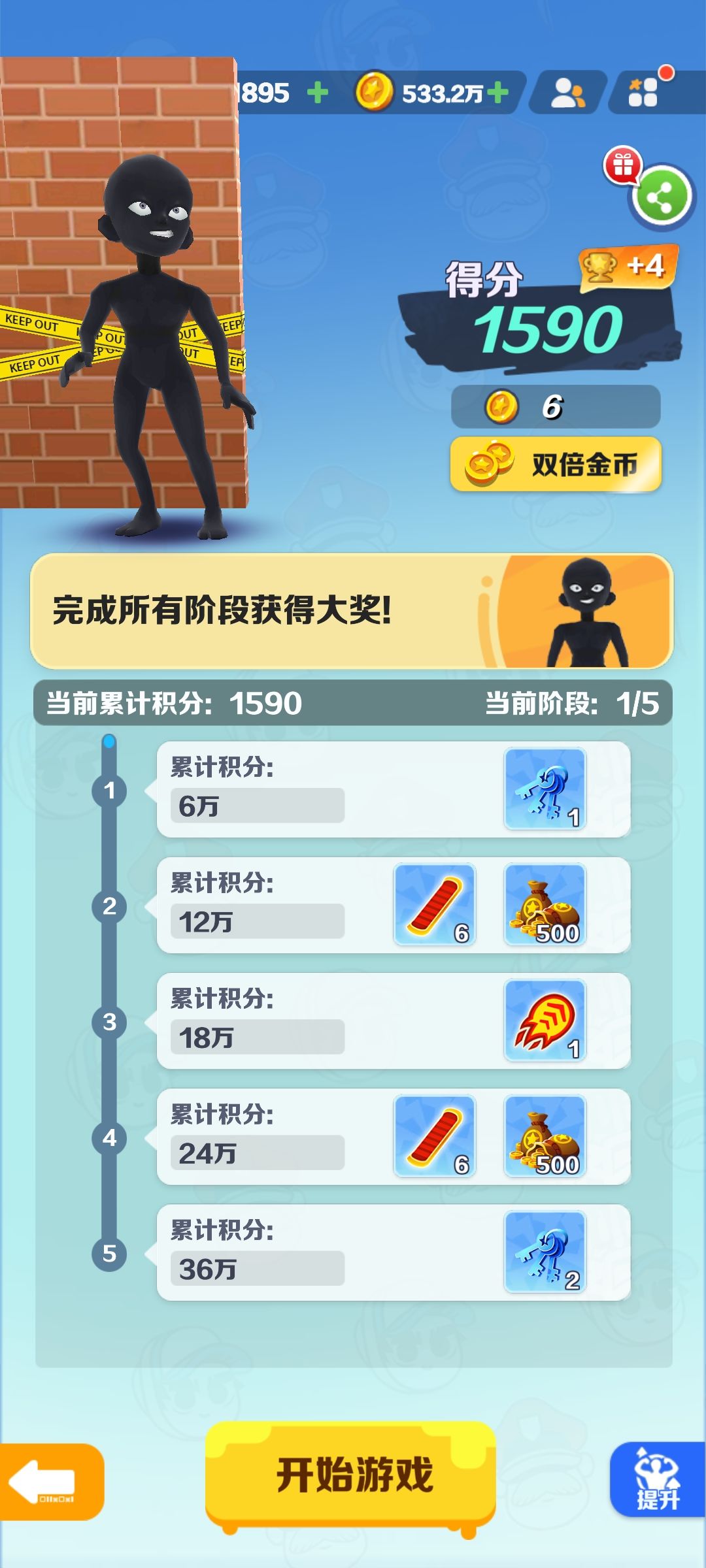The height and width of the screenshot is (1568, 706).
Task: Select the key reward for stage 1
Action: click(546, 790)
